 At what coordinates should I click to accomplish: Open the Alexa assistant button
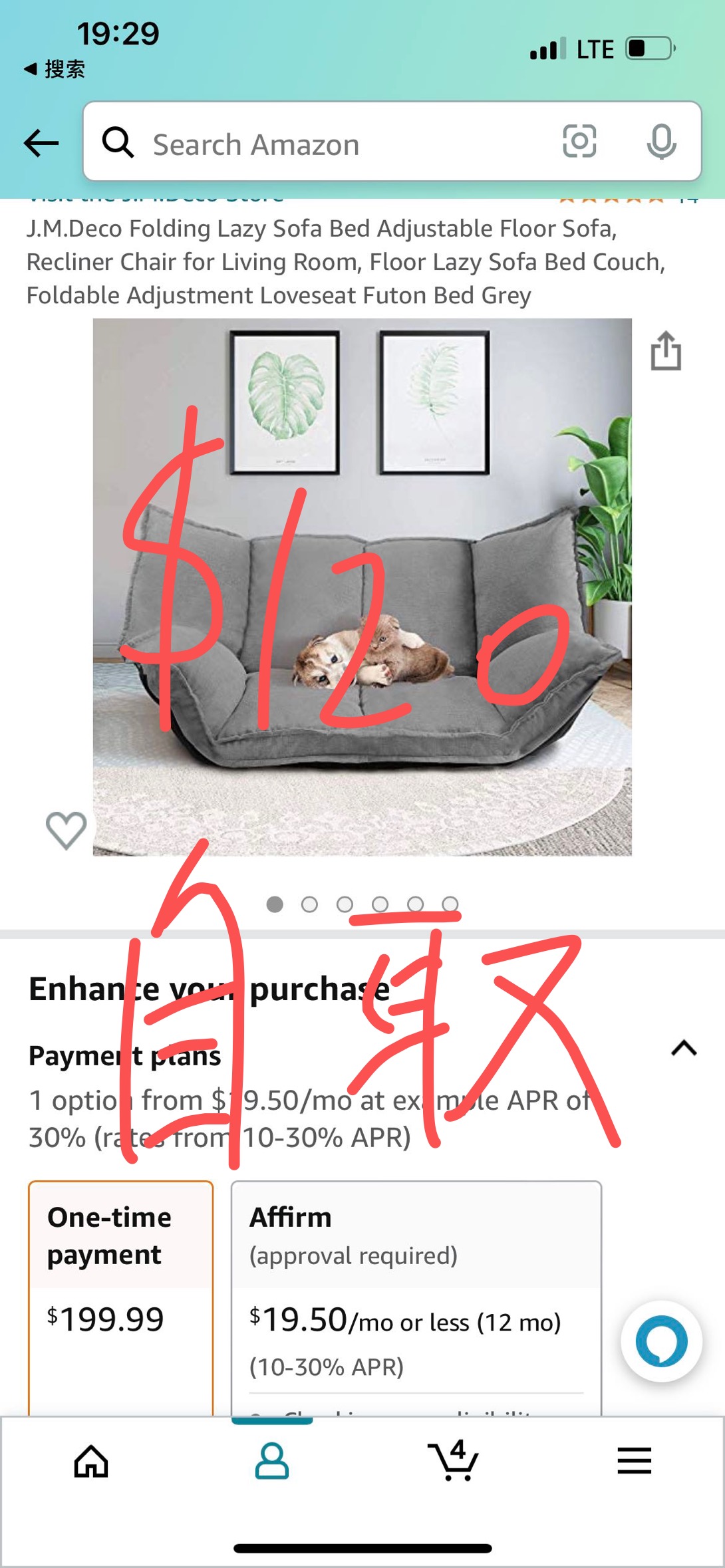coord(661,1341)
